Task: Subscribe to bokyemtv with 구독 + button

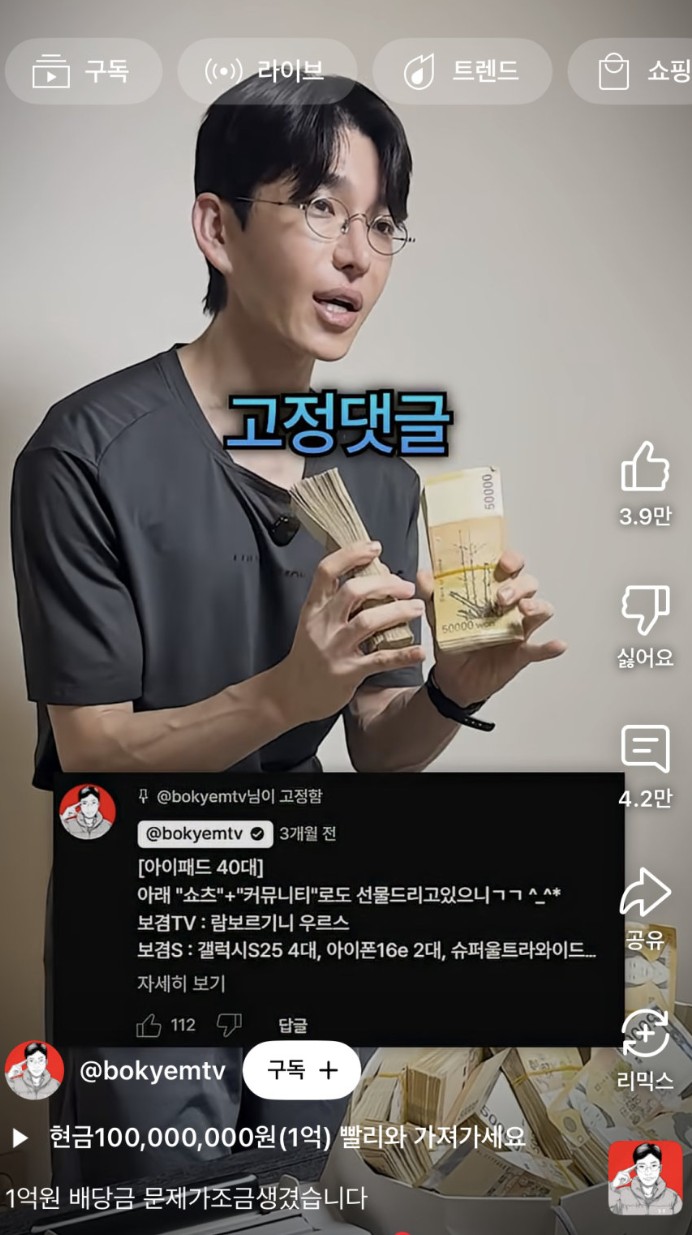Action: [x=301, y=1070]
